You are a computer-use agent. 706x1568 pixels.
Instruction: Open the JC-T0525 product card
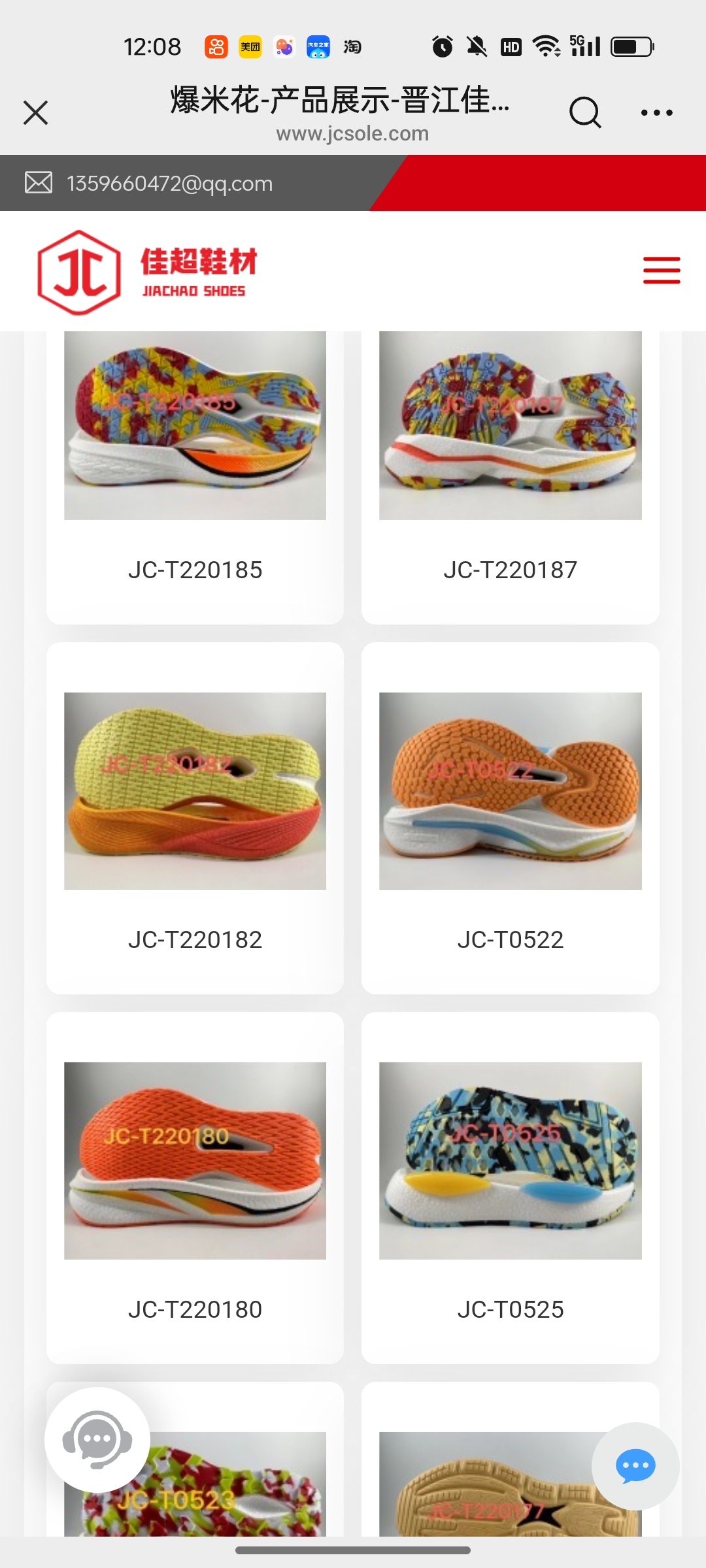pos(510,1186)
